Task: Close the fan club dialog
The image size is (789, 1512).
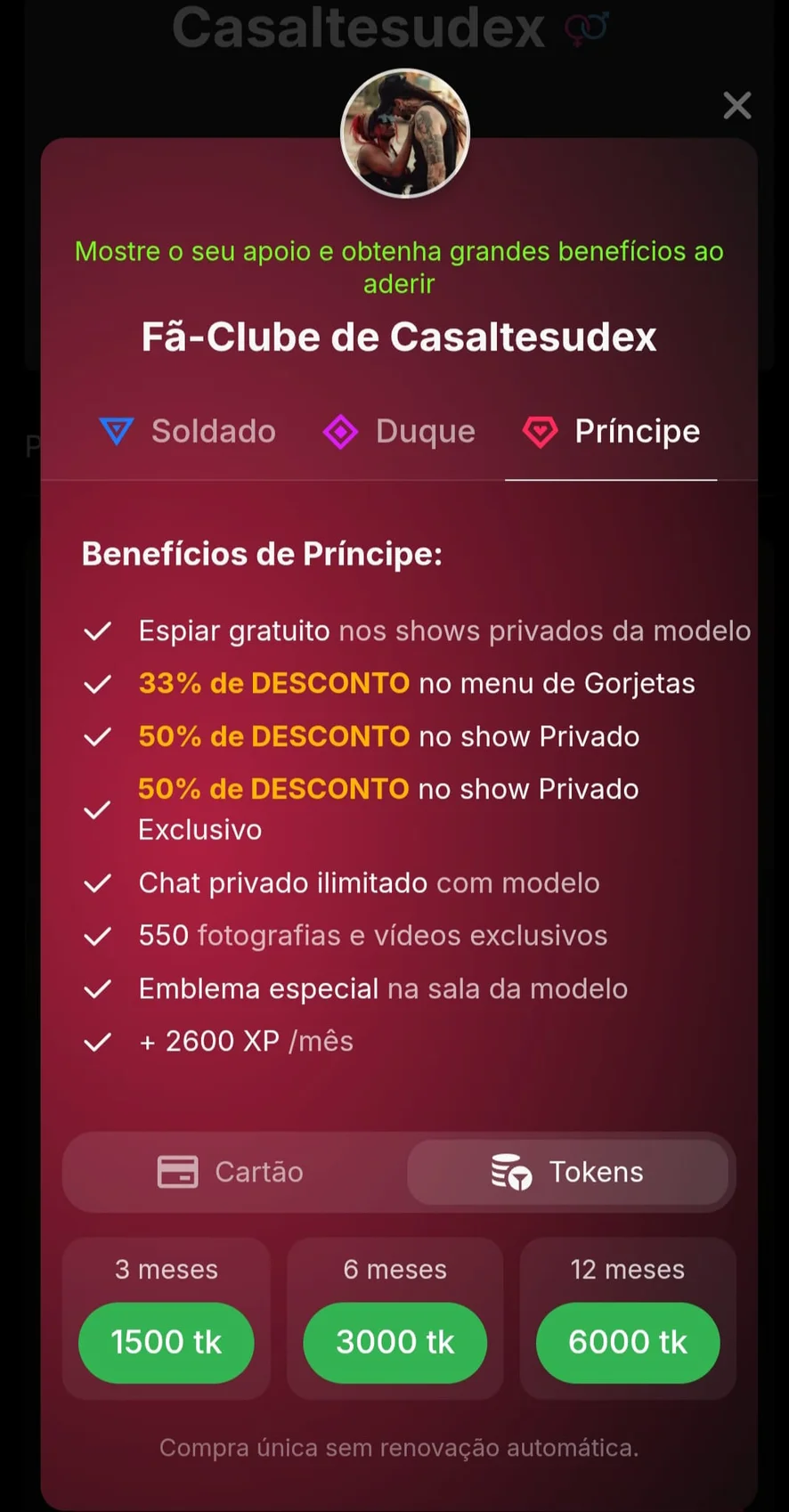Action: coord(736,105)
